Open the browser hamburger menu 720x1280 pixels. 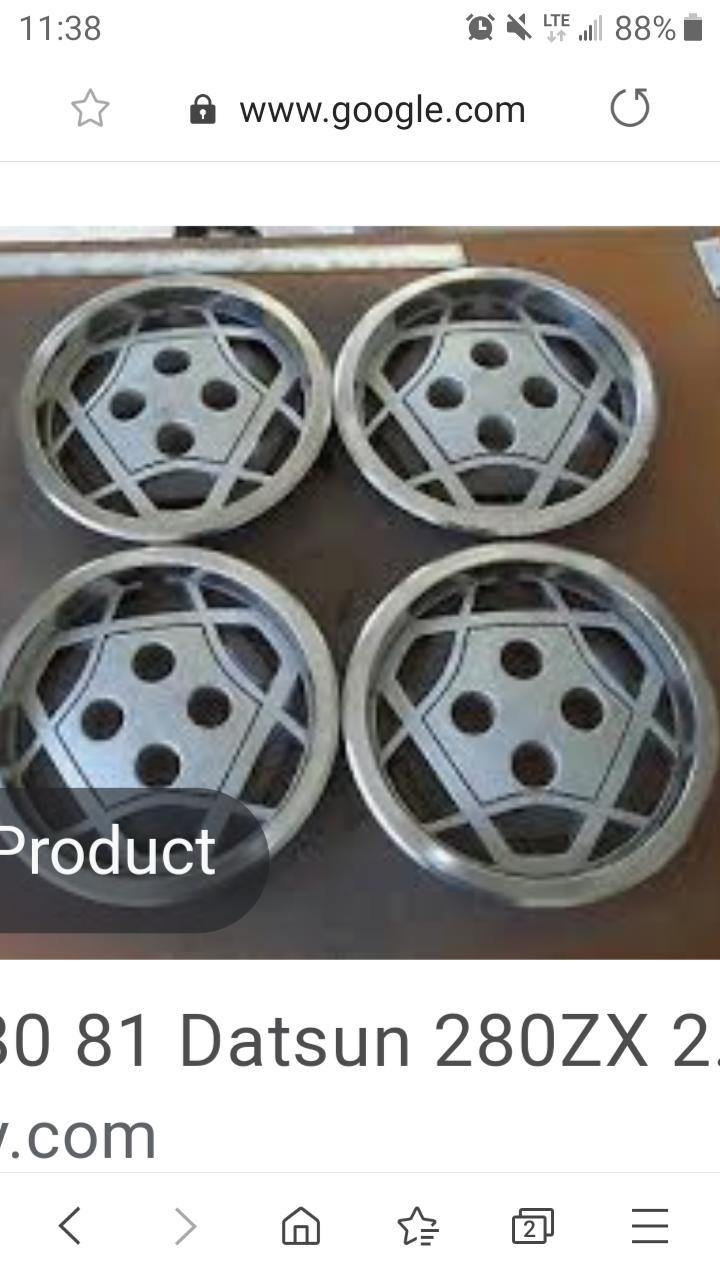tap(650, 1225)
